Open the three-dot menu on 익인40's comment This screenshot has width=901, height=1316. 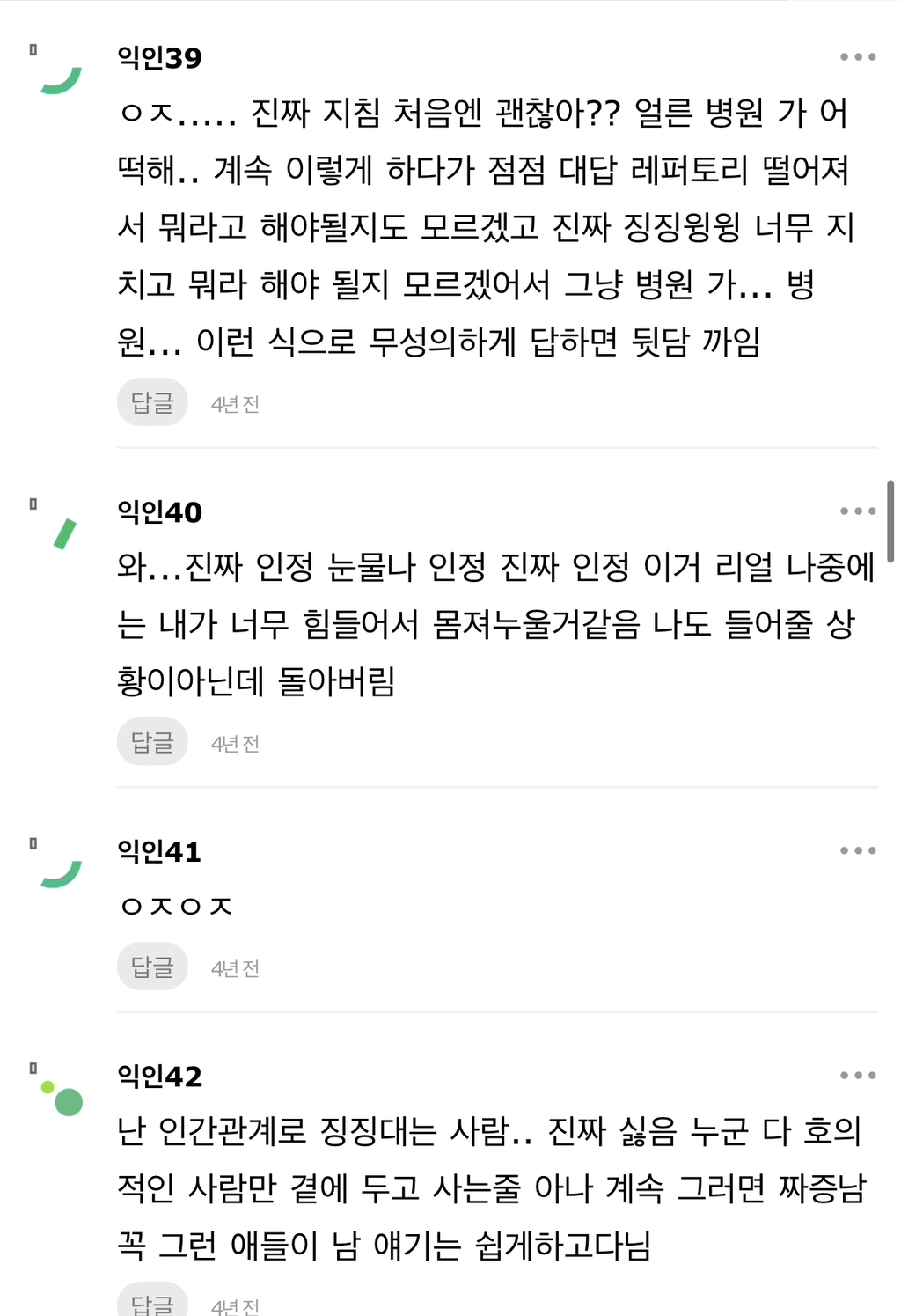pyautogui.click(x=857, y=511)
